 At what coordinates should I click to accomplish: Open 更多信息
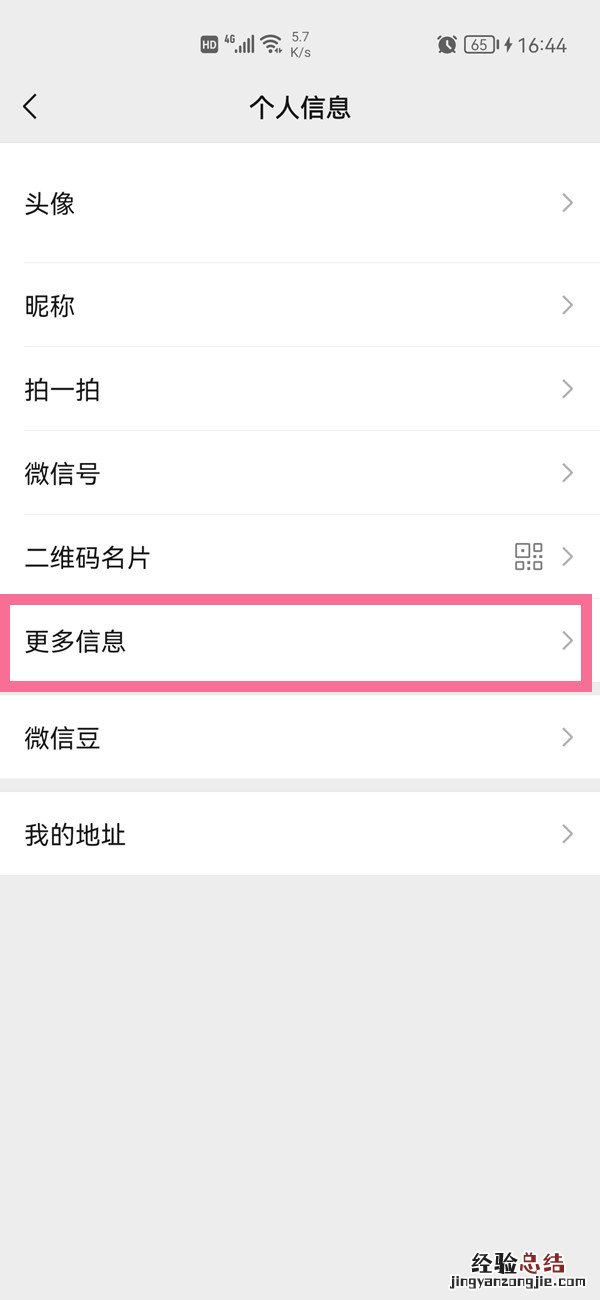tap(300, 641)
